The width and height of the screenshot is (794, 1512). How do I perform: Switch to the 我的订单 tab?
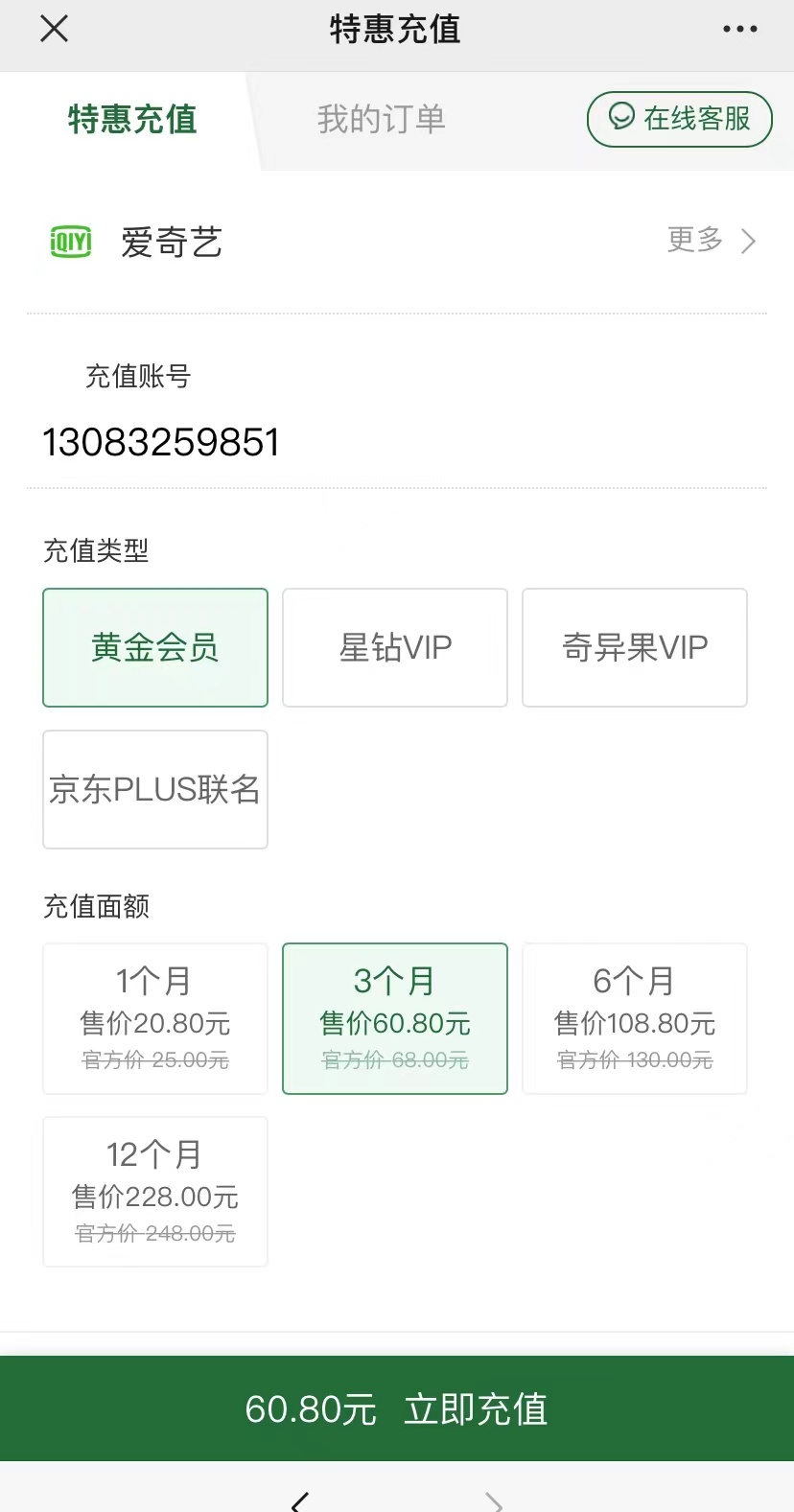click(381, 120)
